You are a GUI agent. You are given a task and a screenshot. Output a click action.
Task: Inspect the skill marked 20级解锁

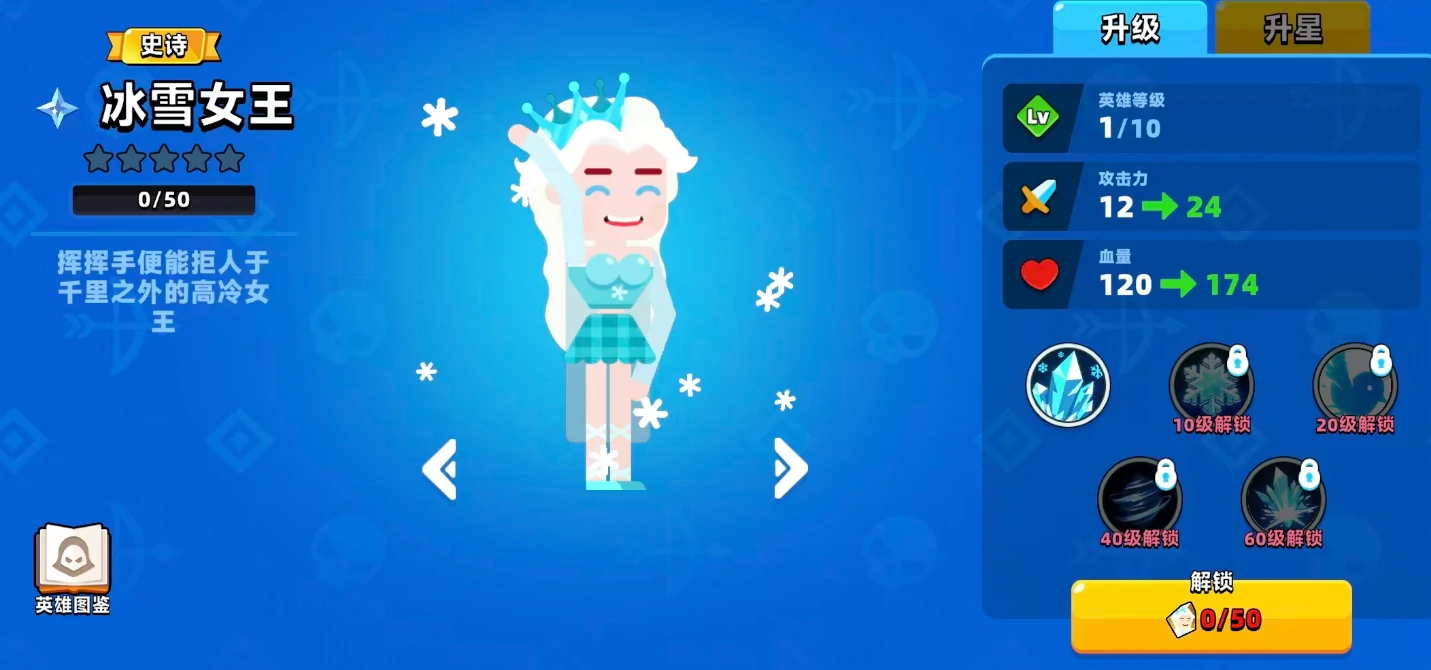(1354, 385)
